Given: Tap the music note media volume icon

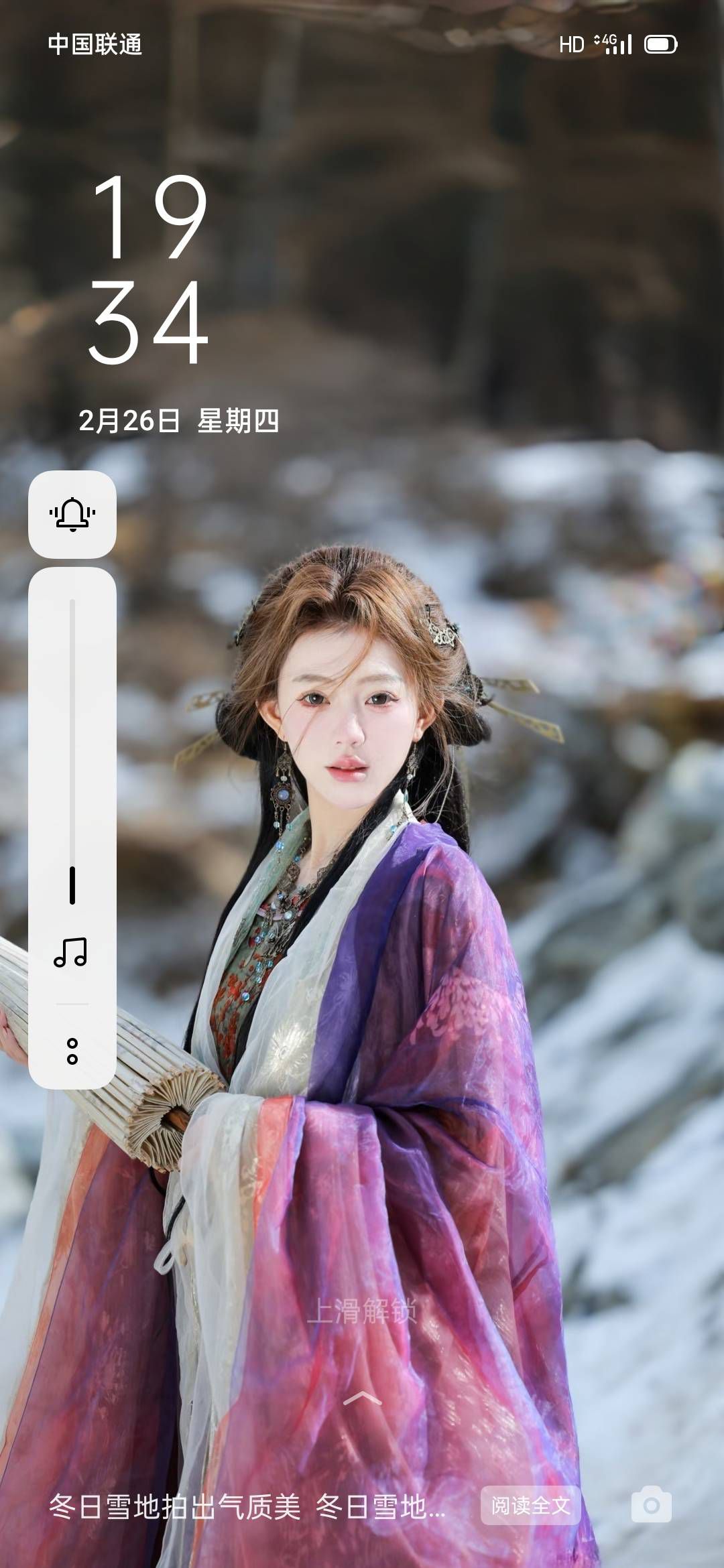Looking at the screenshot, I should [x=71, y=952].
